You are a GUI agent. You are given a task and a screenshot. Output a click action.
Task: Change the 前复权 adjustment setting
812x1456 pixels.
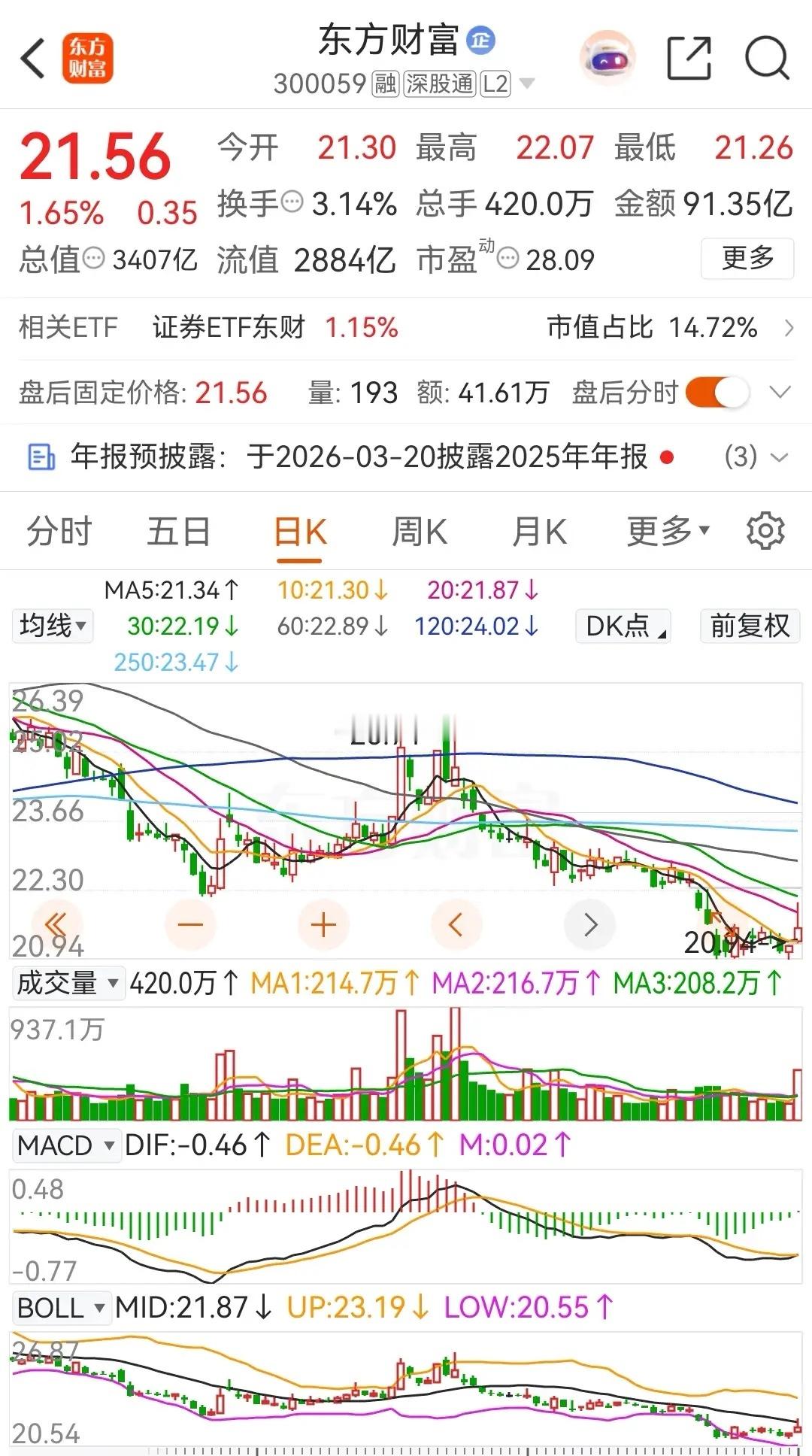tap(750, 626)
